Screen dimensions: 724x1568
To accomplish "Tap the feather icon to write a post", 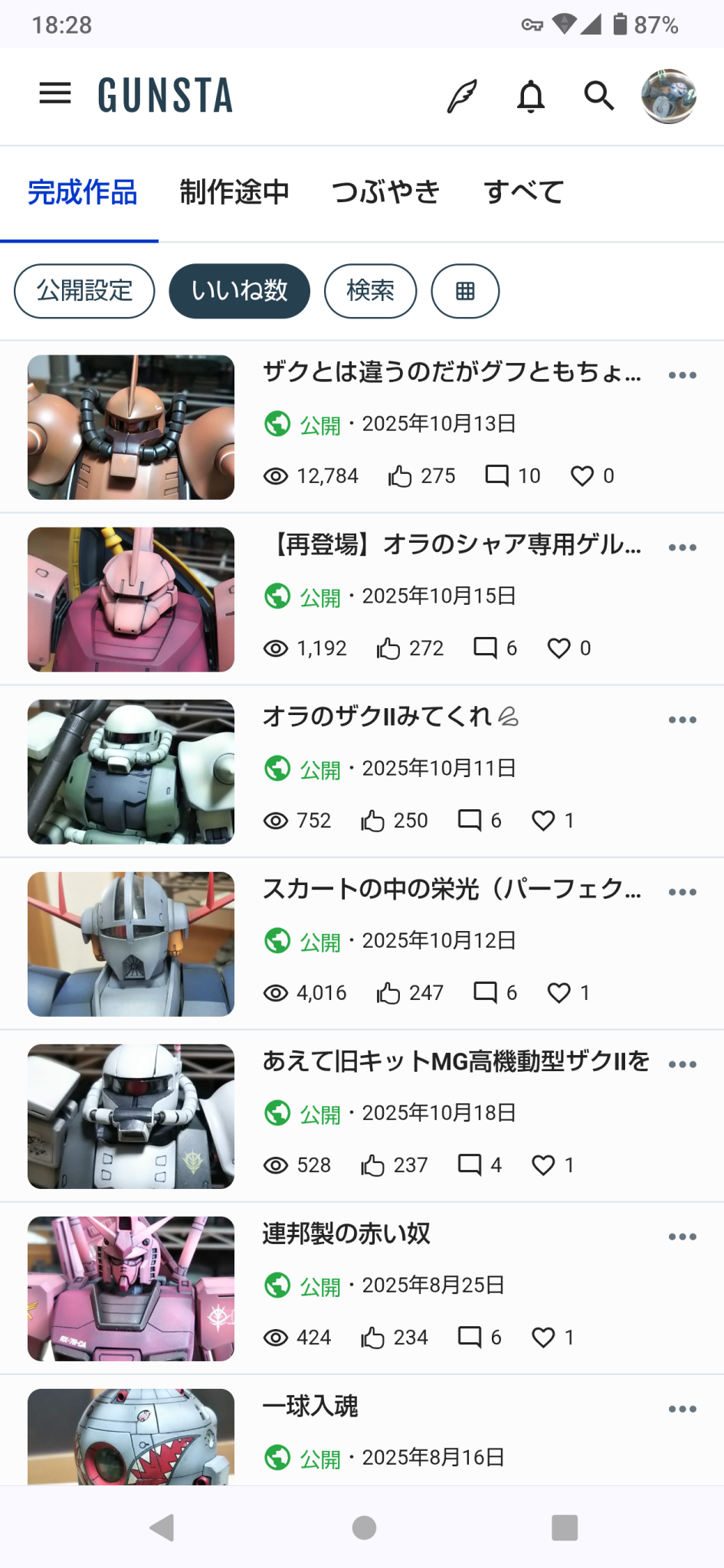I will pyautogui.click(x=462, y=96).
